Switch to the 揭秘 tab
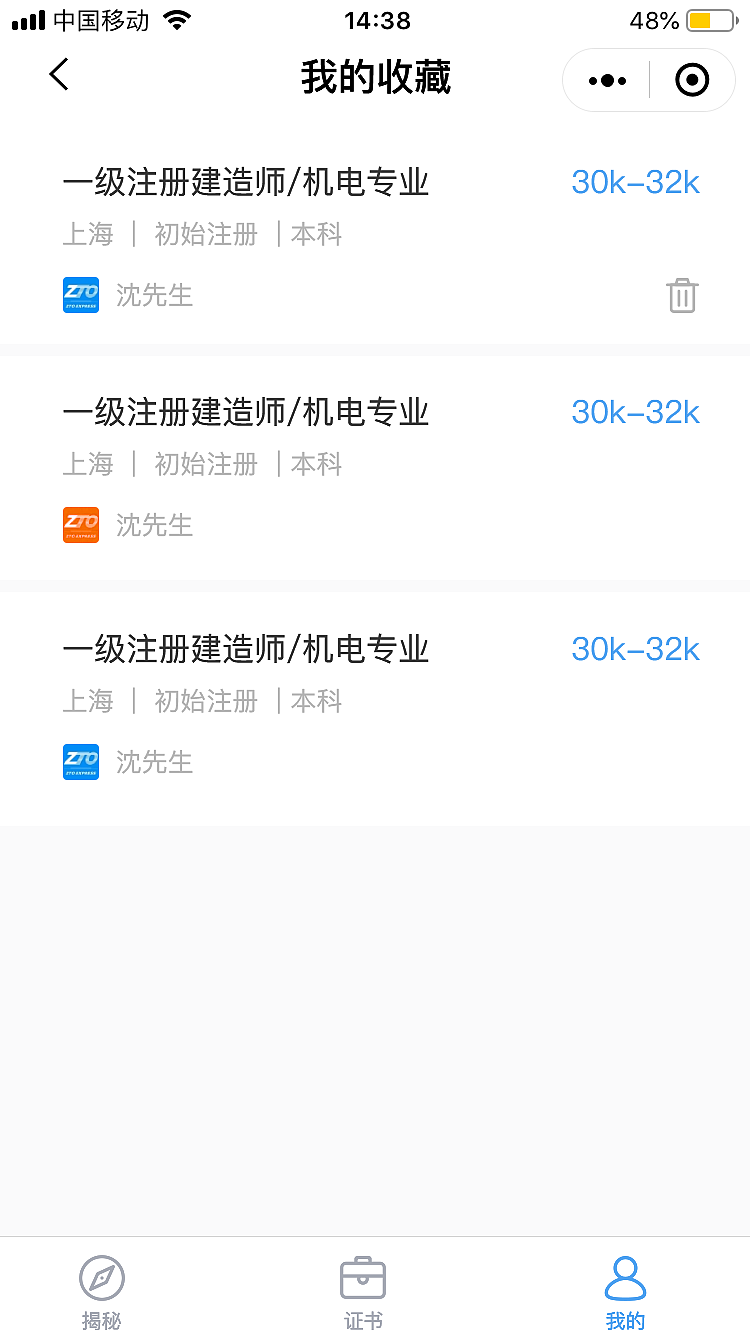The height and width of the screenshot is (1334, 750). tap(101, 1290)
